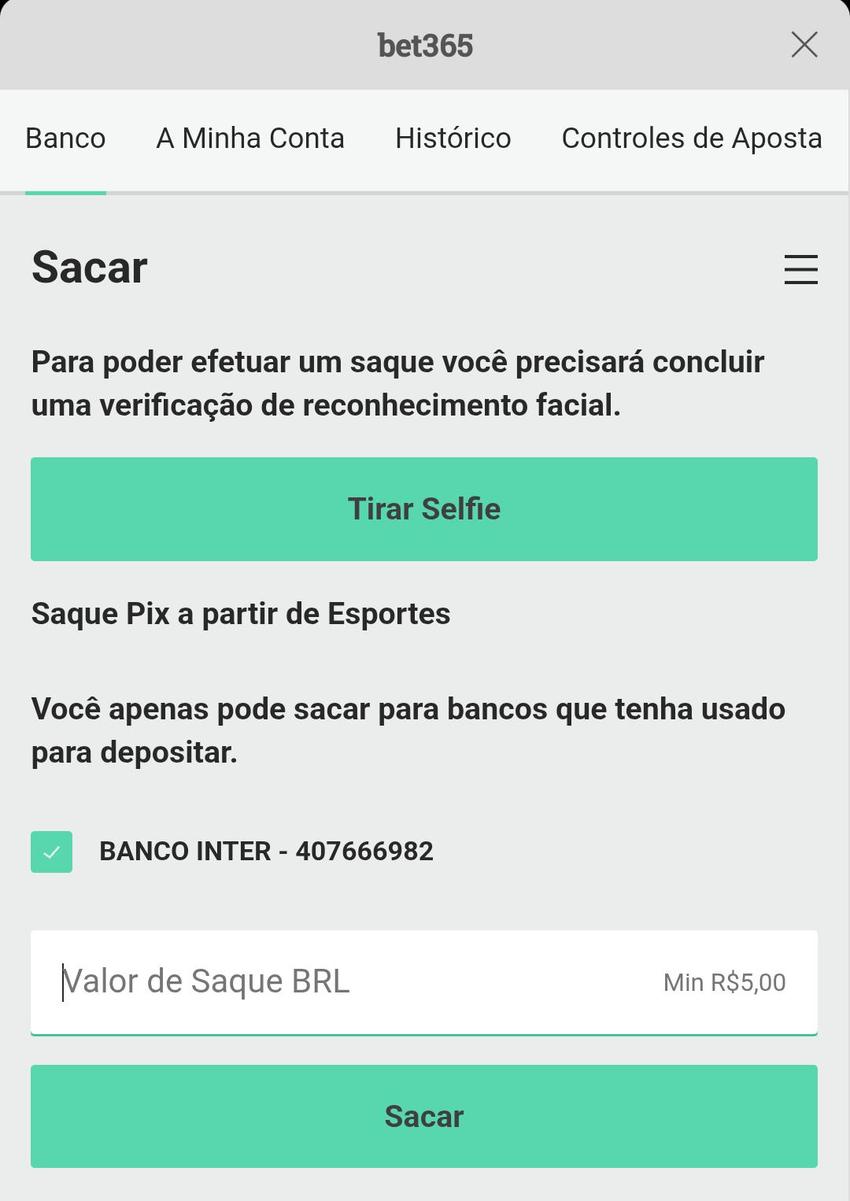Open the A Minha Conta tab
The image size is (850, 1201).
(249, 138)
